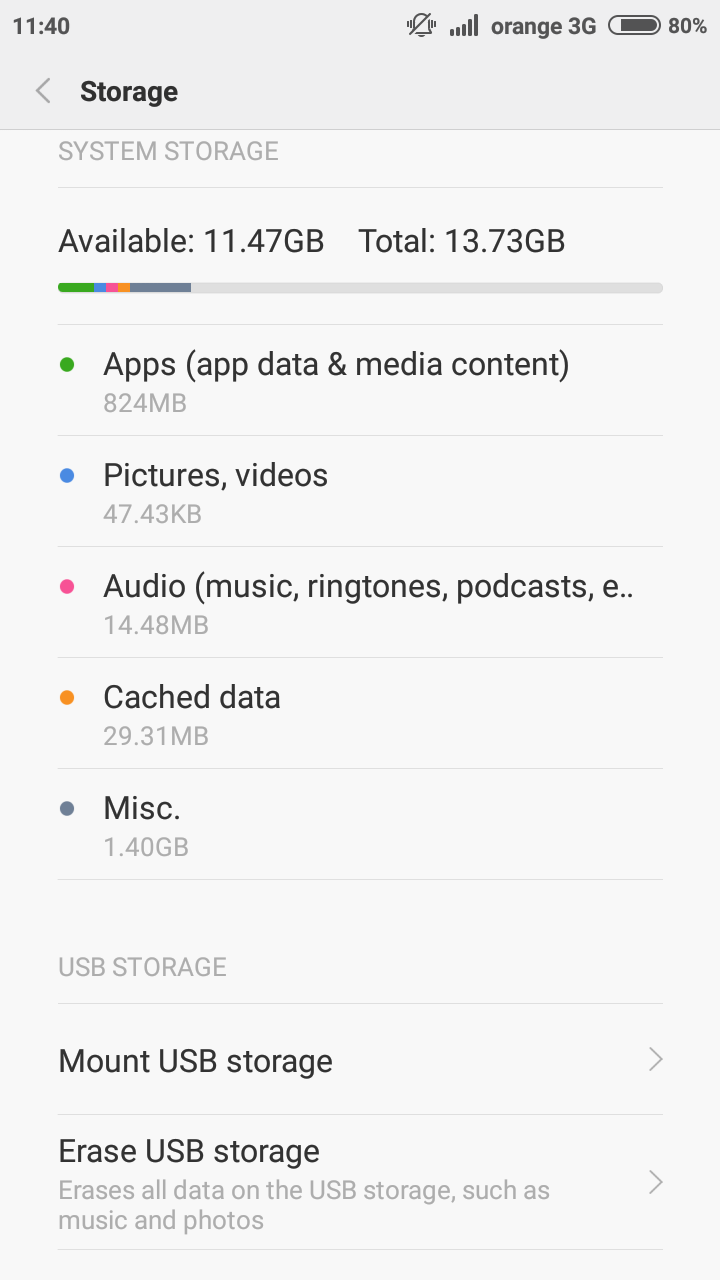
Task: Open Apps storage details
Action: pos(360,380)
